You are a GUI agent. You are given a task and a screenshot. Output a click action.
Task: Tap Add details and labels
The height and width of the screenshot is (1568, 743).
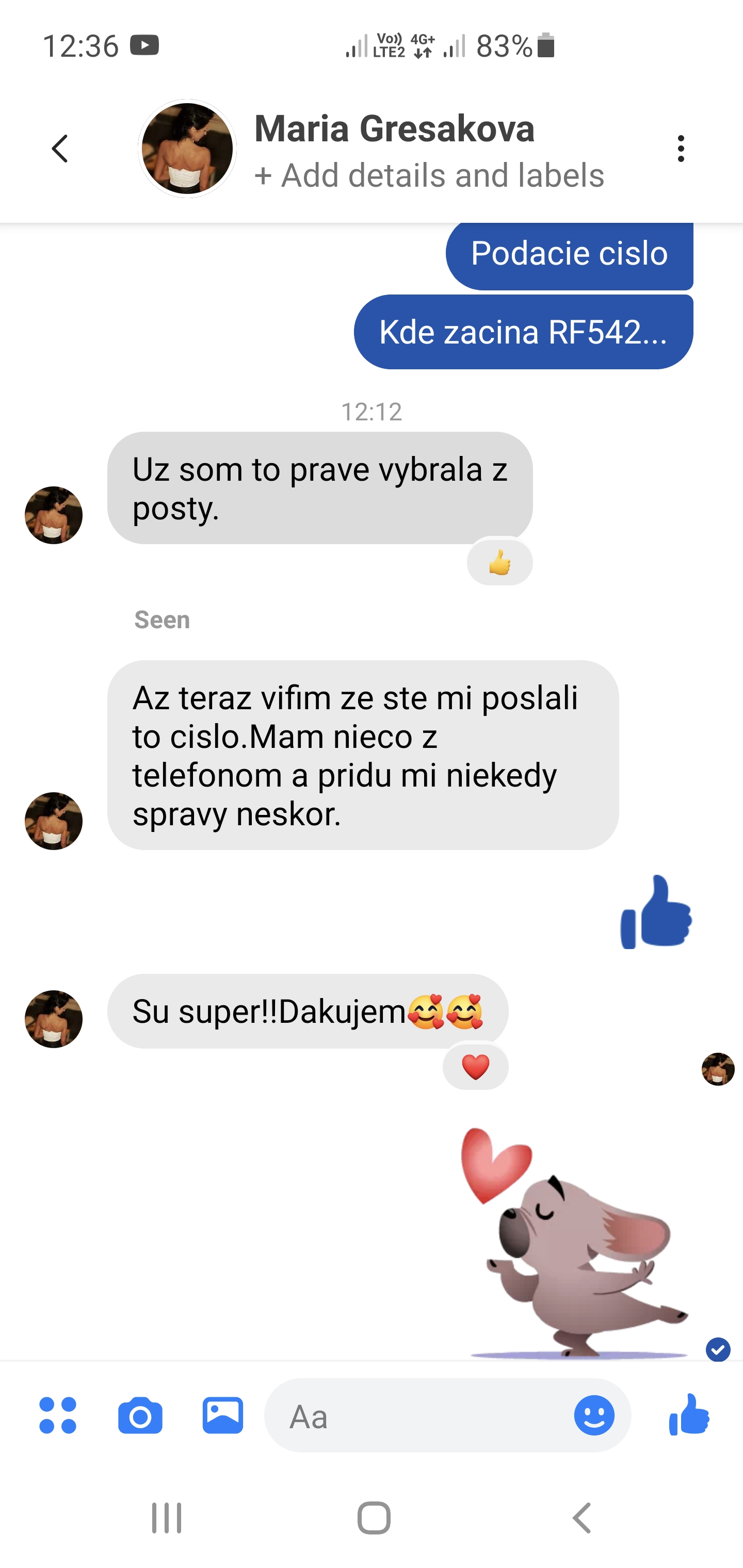429,175
